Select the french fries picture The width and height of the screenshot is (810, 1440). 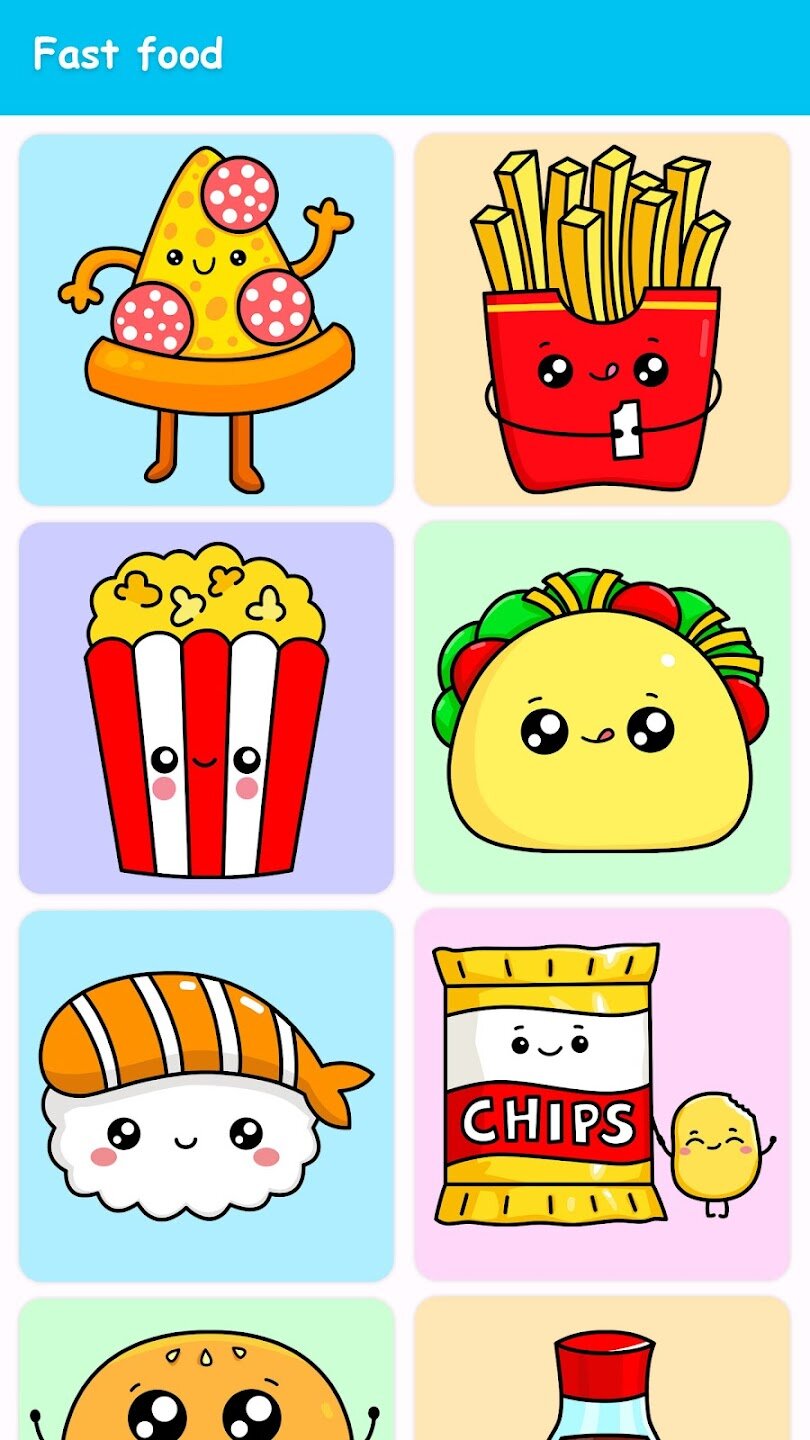click(602, 319)
